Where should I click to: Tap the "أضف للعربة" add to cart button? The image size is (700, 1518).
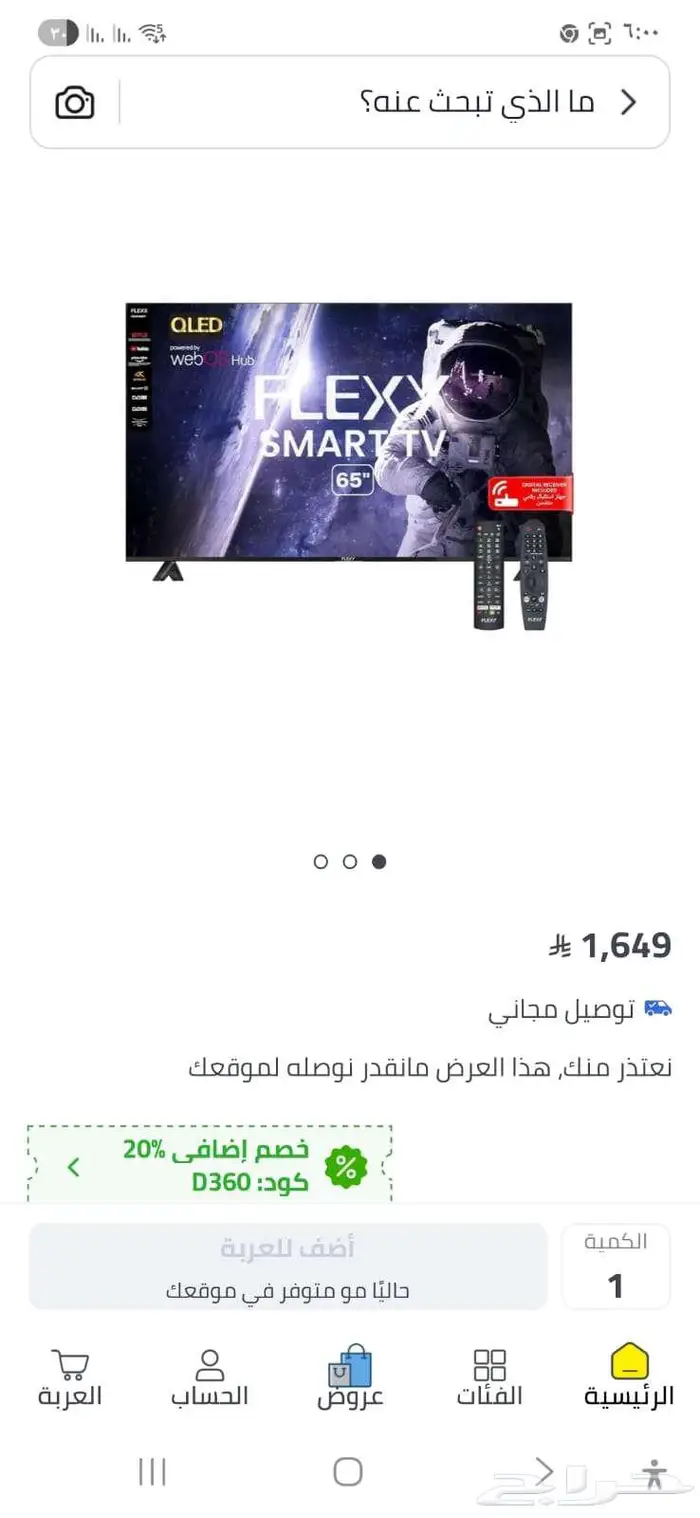pos(288,1266)
